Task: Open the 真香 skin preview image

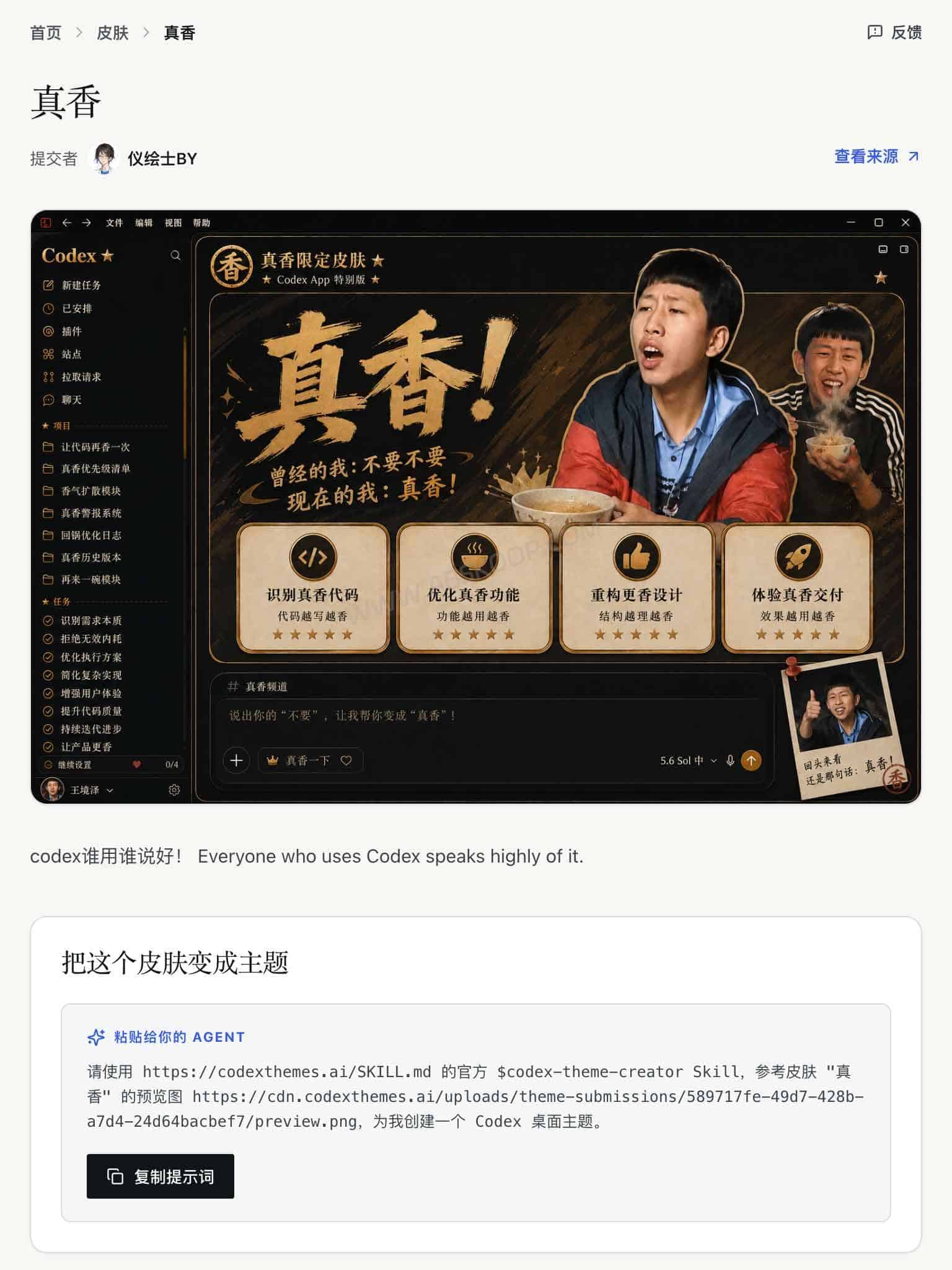Action: tap(476, 507)
